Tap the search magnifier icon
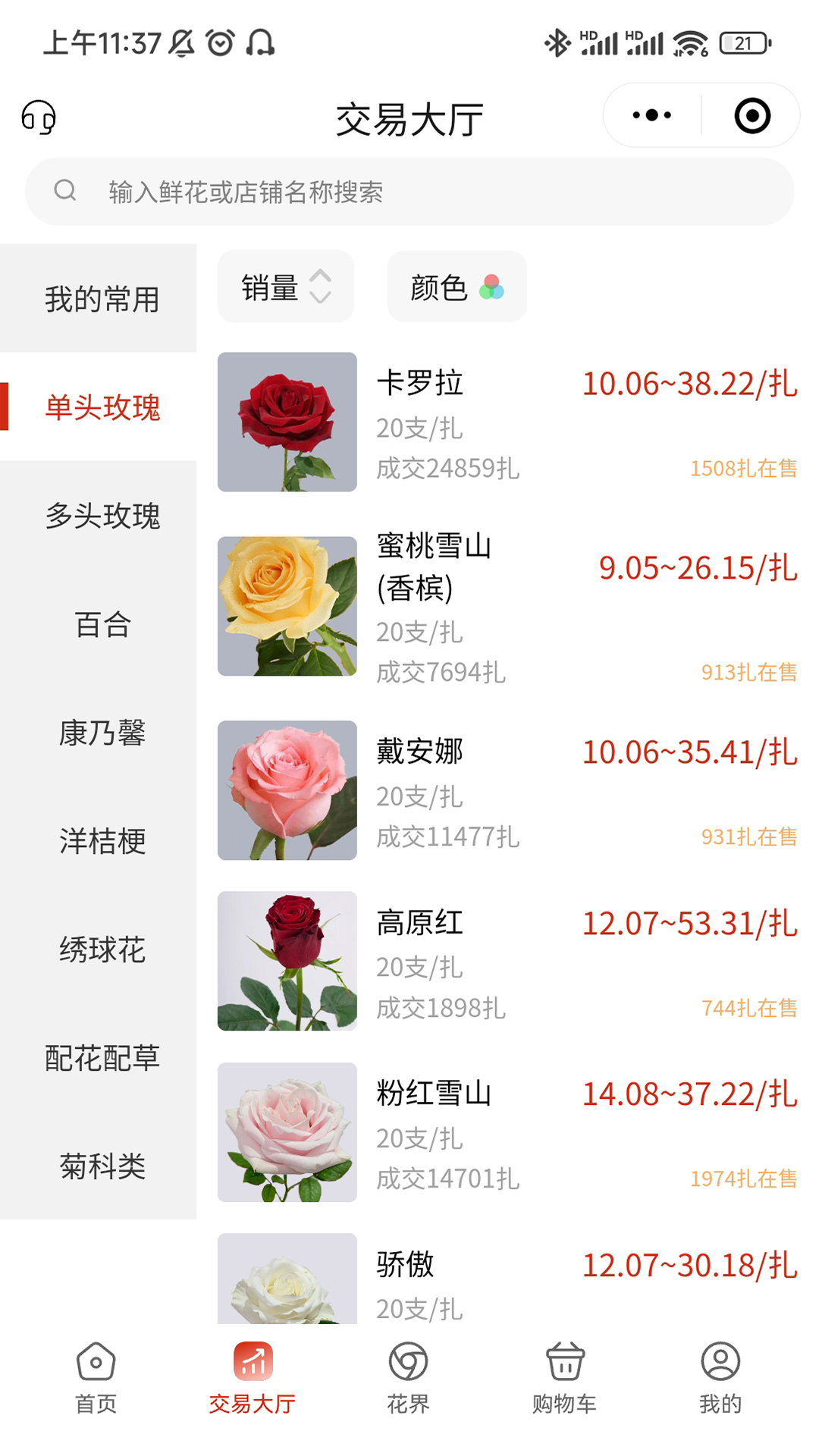This screenshot has height=1456, width=819. tap(65, 191)
